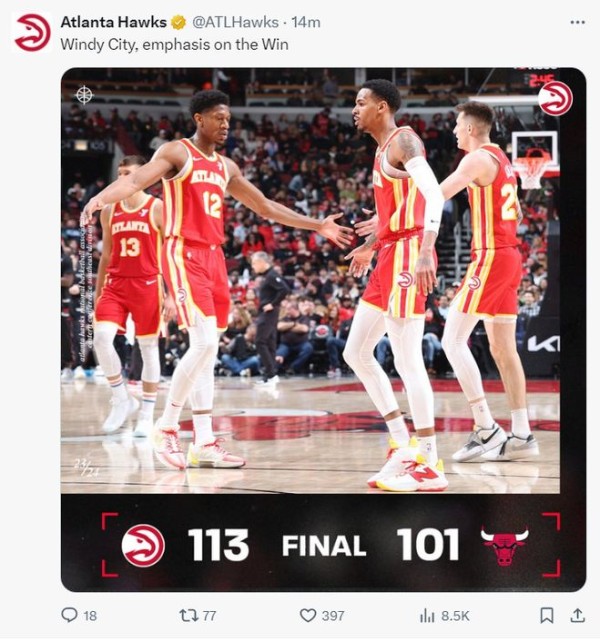Reply to the Atlanta Hawks post

[70, 615]
